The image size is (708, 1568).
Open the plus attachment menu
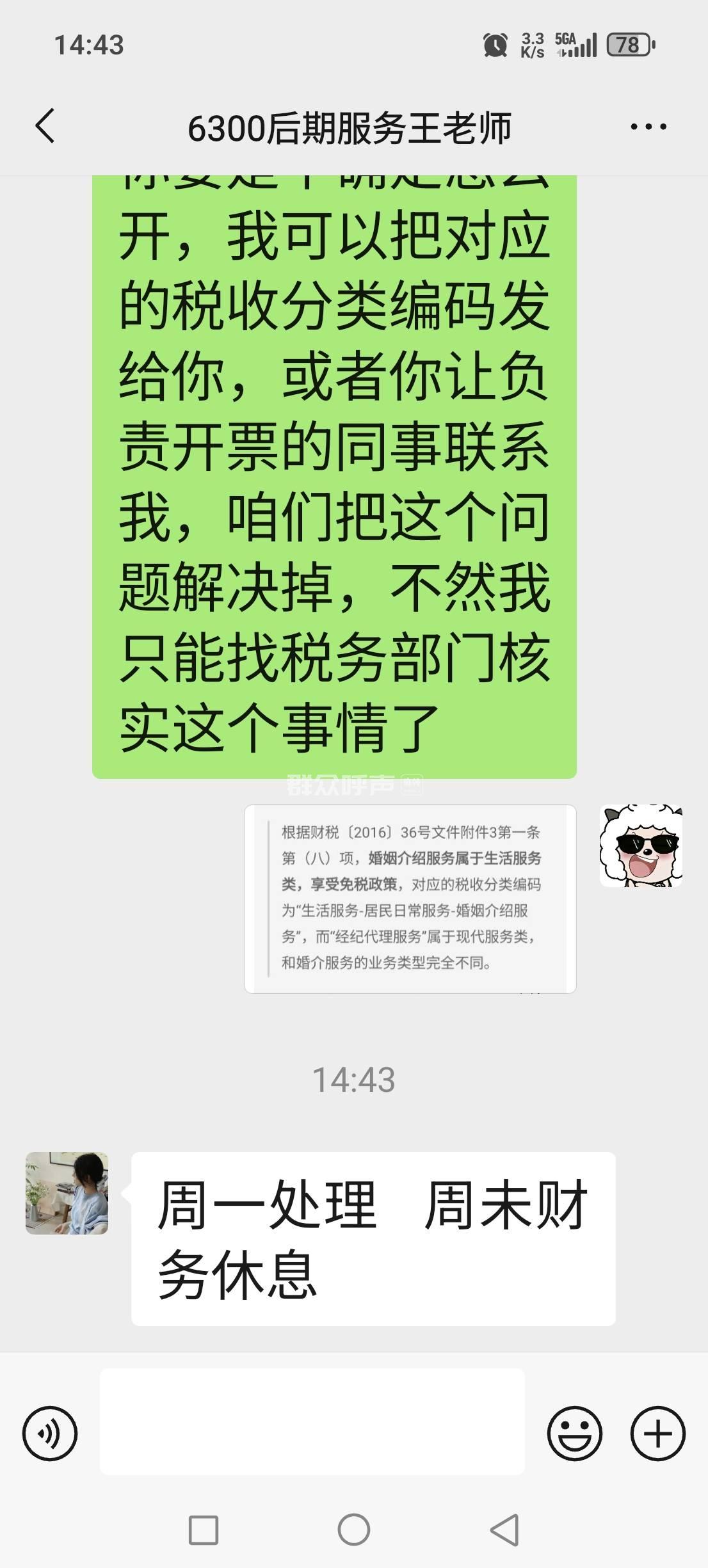(x=657, y=1433)
